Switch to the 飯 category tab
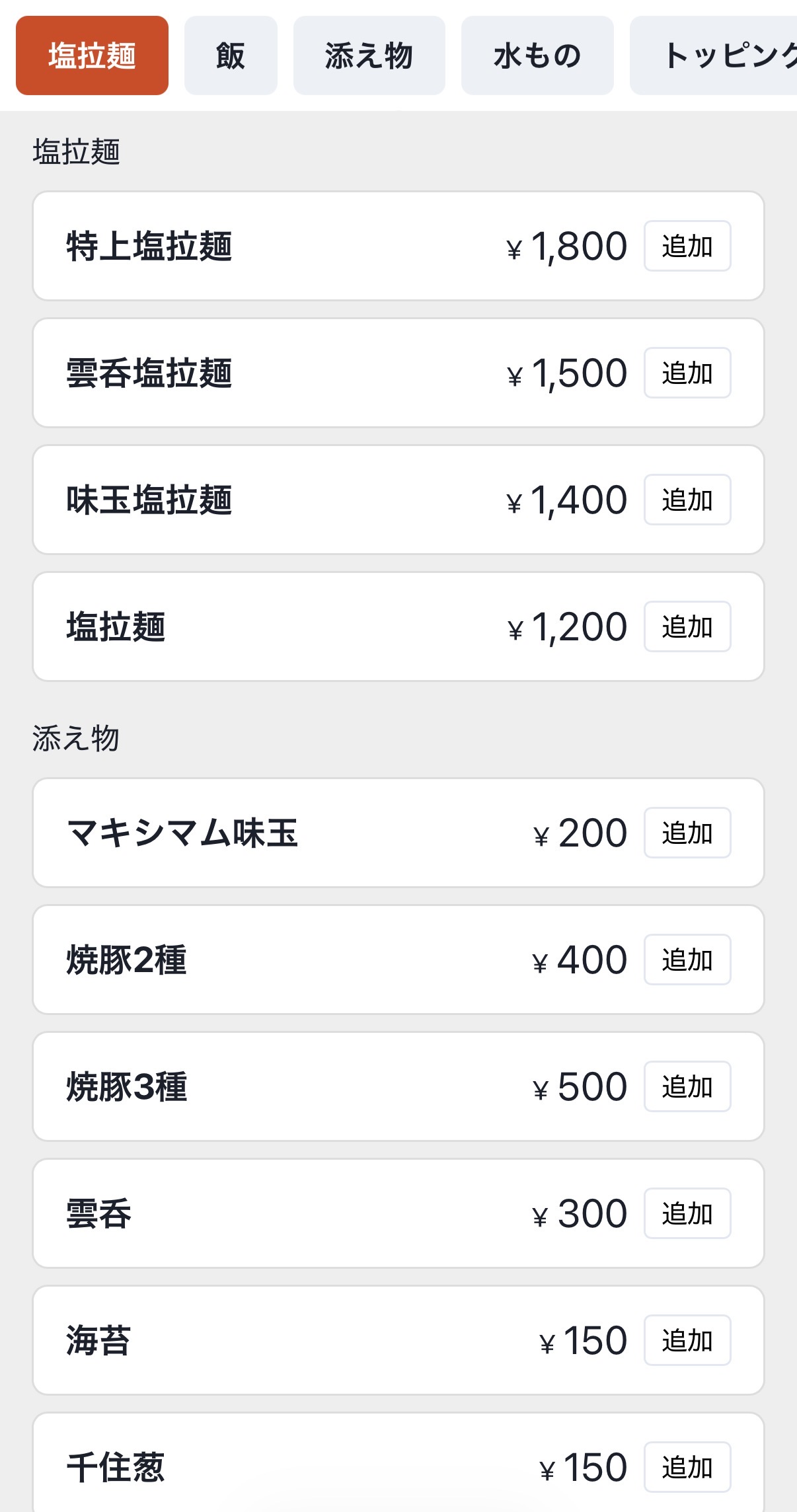 pos(230,55)
